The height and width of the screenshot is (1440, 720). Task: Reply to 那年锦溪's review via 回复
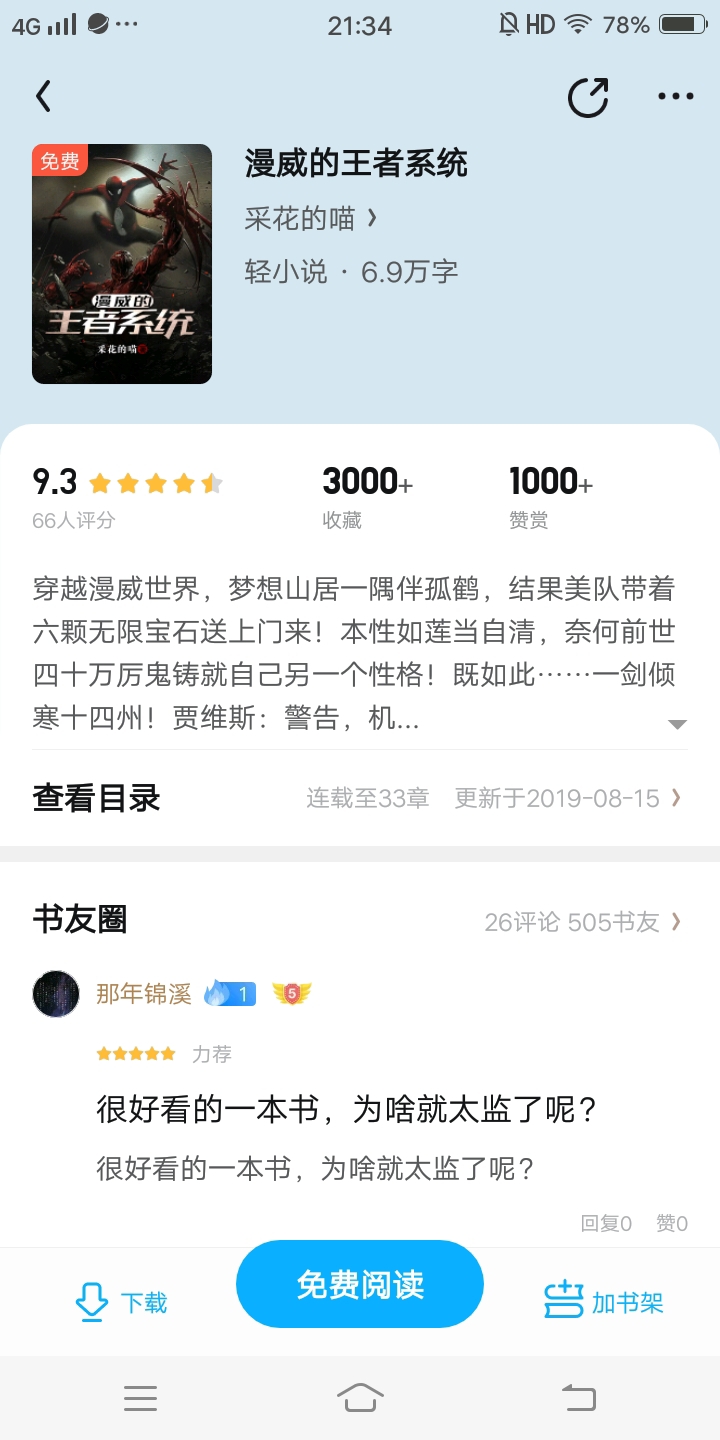coord(606,1223)
